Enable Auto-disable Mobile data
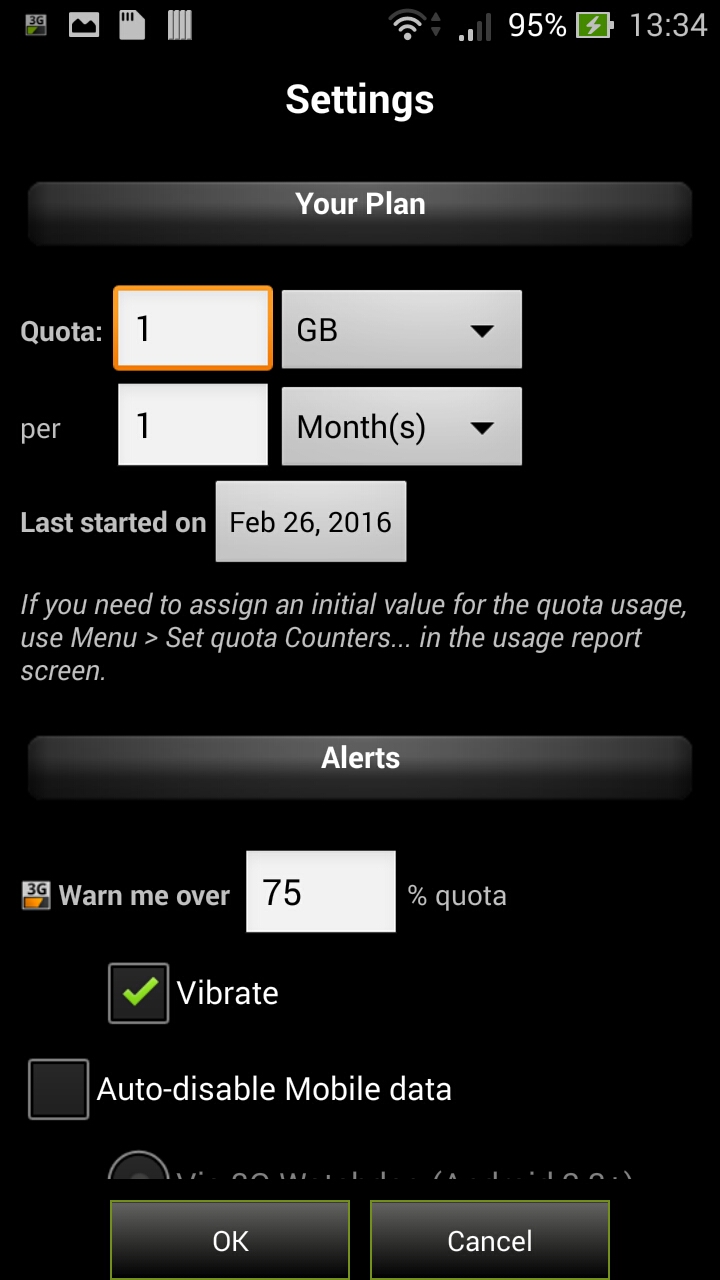Screen dimensions: 720x1280 [x=59, y=1089]
